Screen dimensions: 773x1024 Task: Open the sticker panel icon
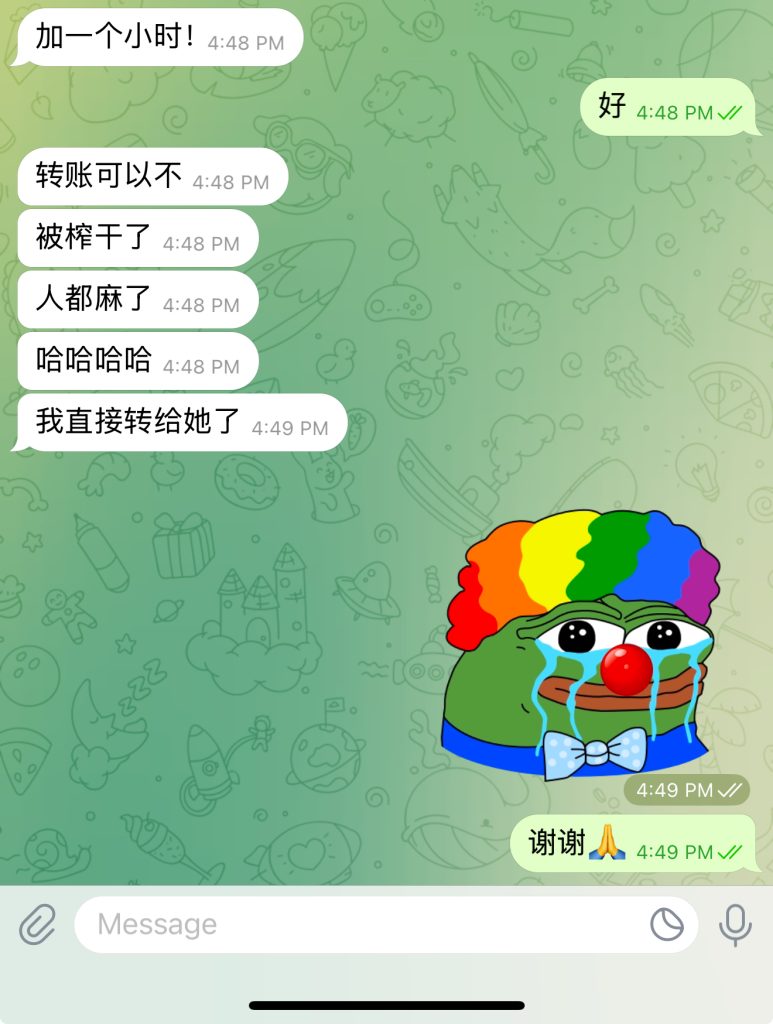667,924
